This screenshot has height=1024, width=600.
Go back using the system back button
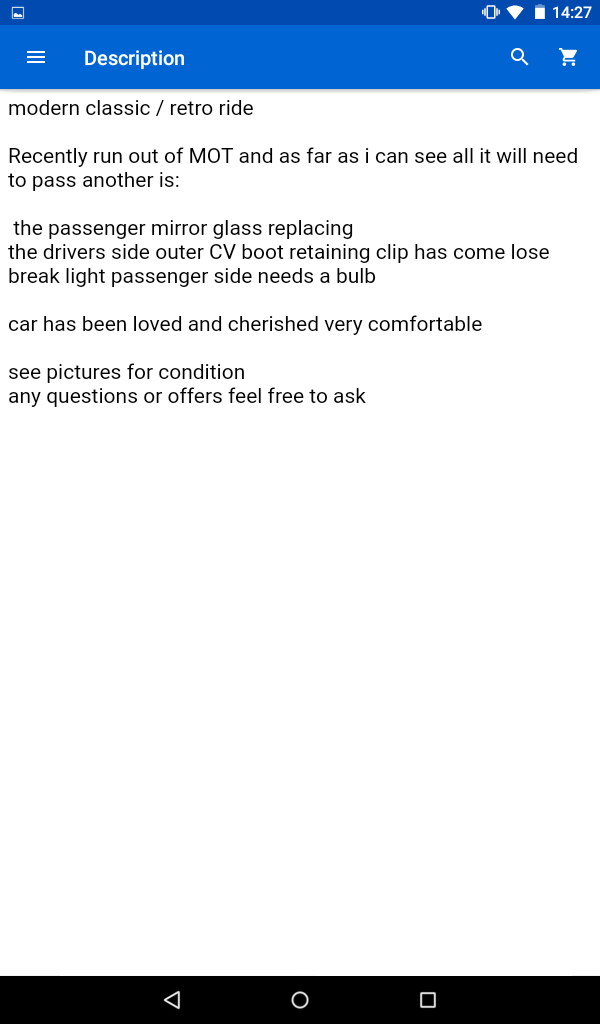[172, 999]
